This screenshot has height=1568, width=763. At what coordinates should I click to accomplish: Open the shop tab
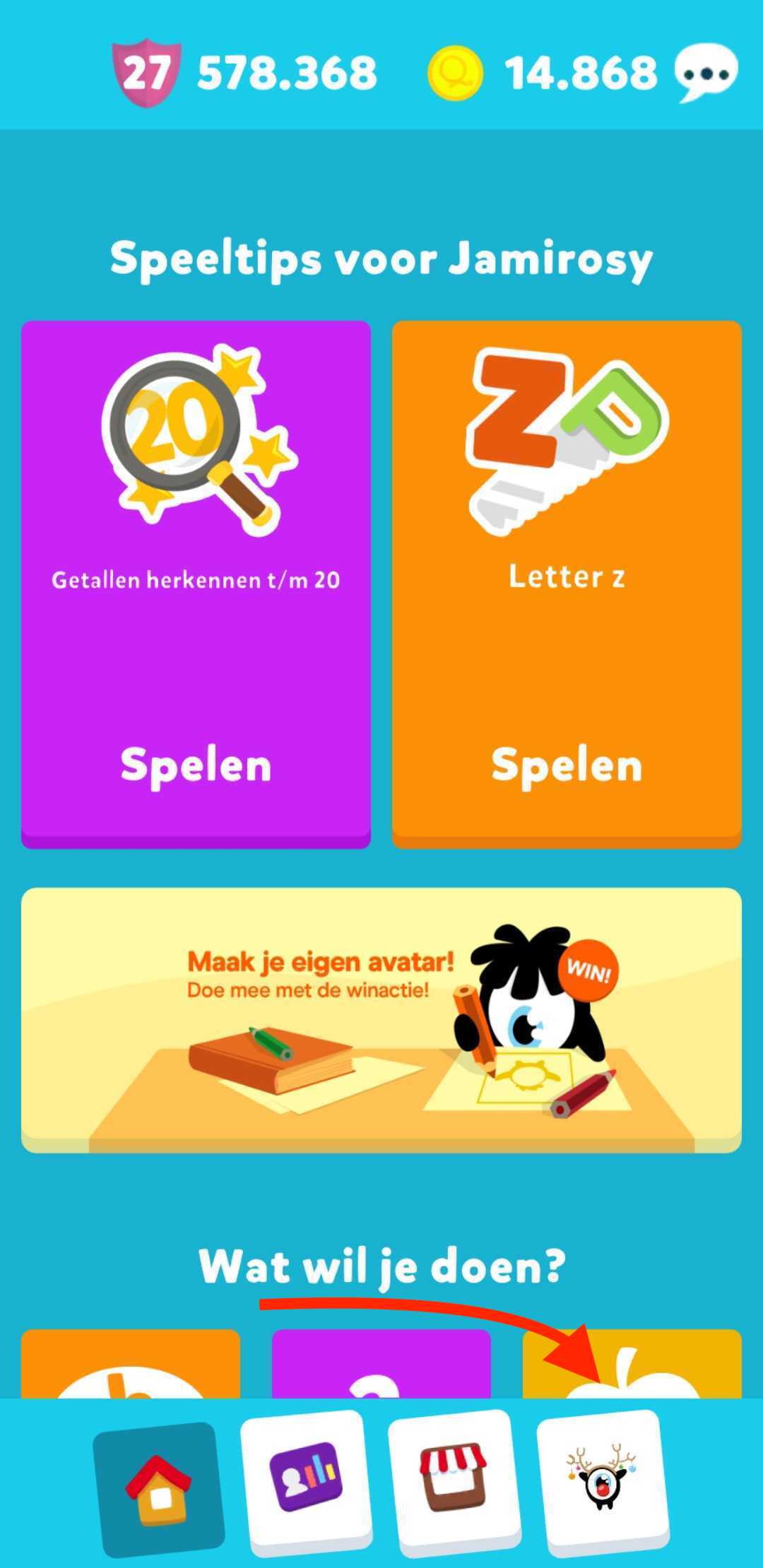tap(454, 1478)
